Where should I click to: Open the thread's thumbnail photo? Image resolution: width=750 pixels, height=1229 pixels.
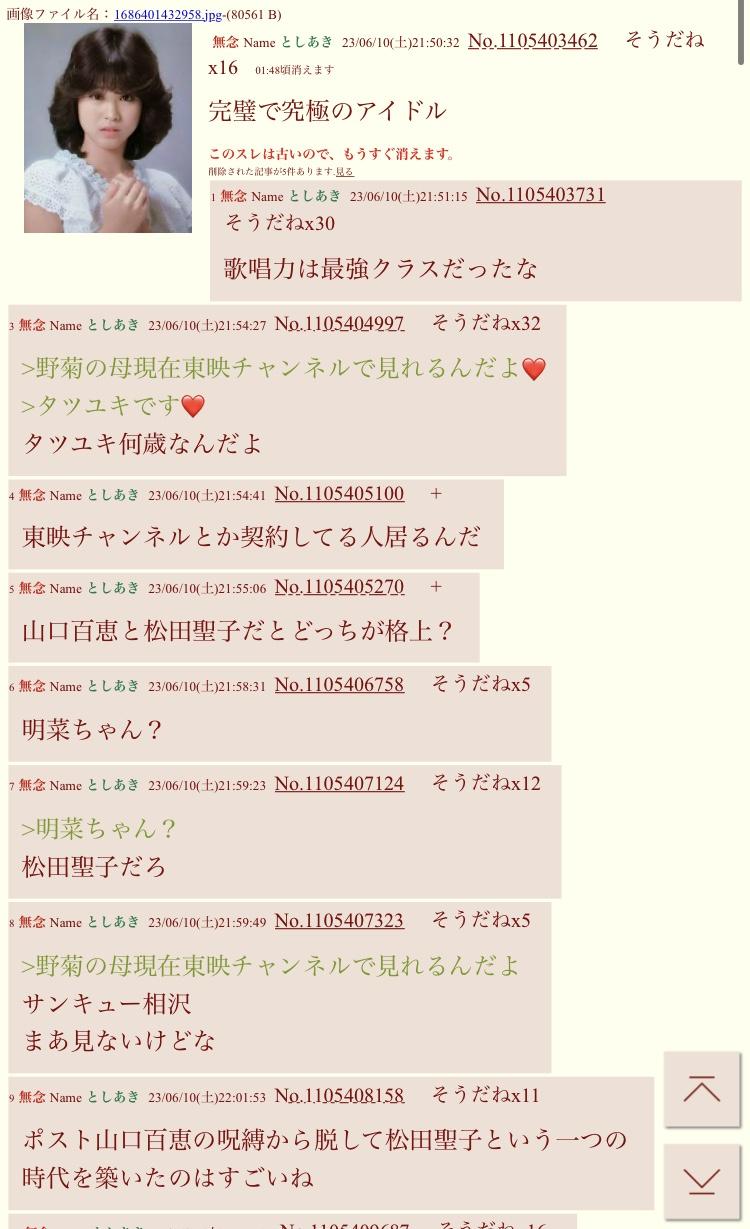[108, 128]
